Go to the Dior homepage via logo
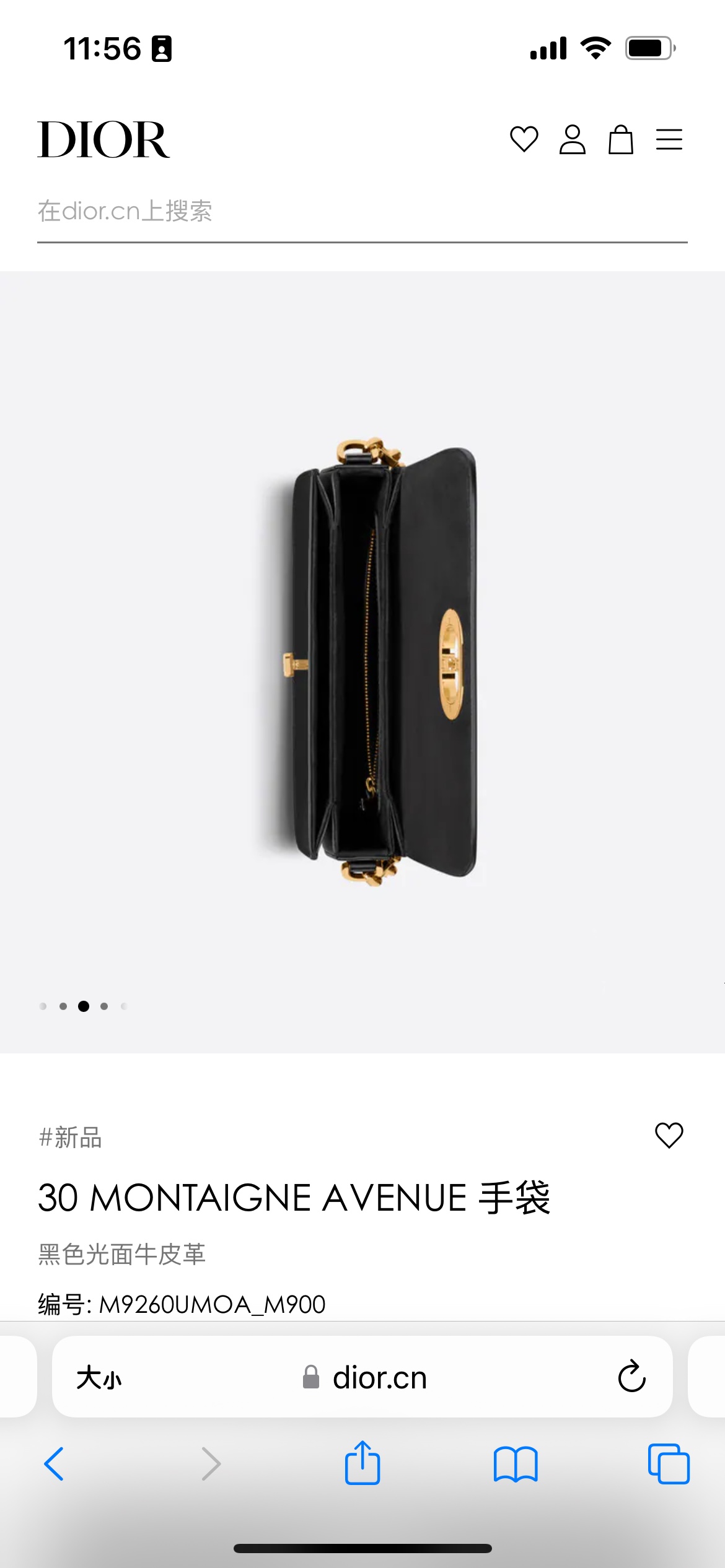Screen dimensions: 725x1568 tap(103, 140)
